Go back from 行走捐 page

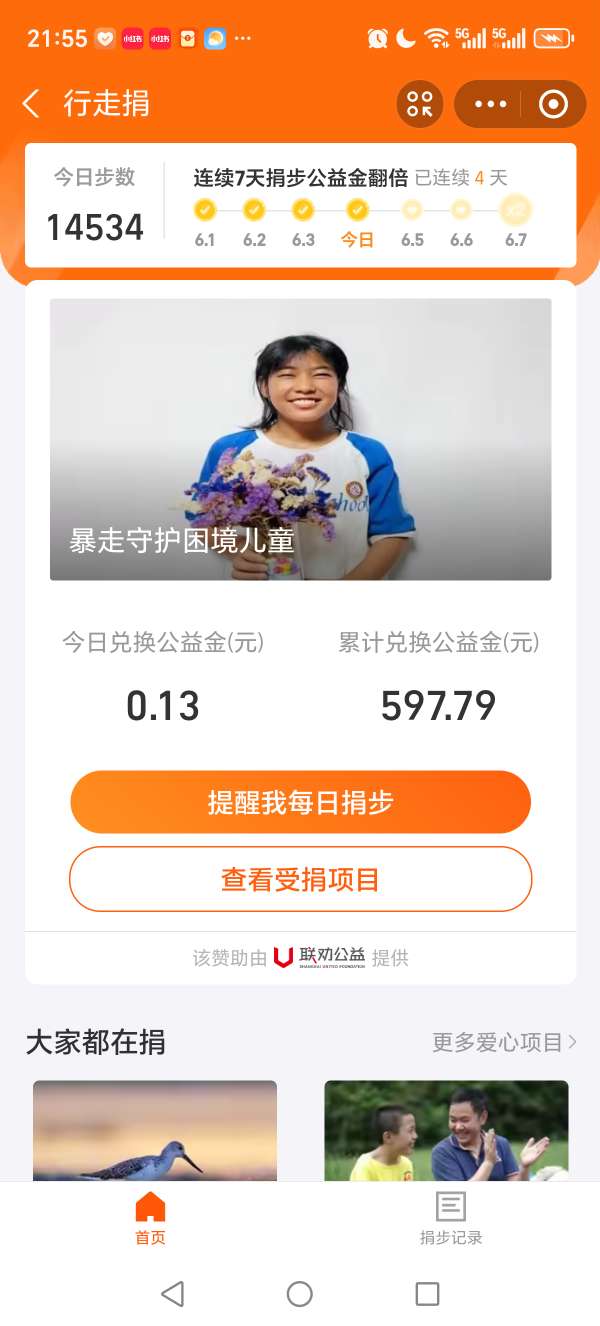[32, 103]
